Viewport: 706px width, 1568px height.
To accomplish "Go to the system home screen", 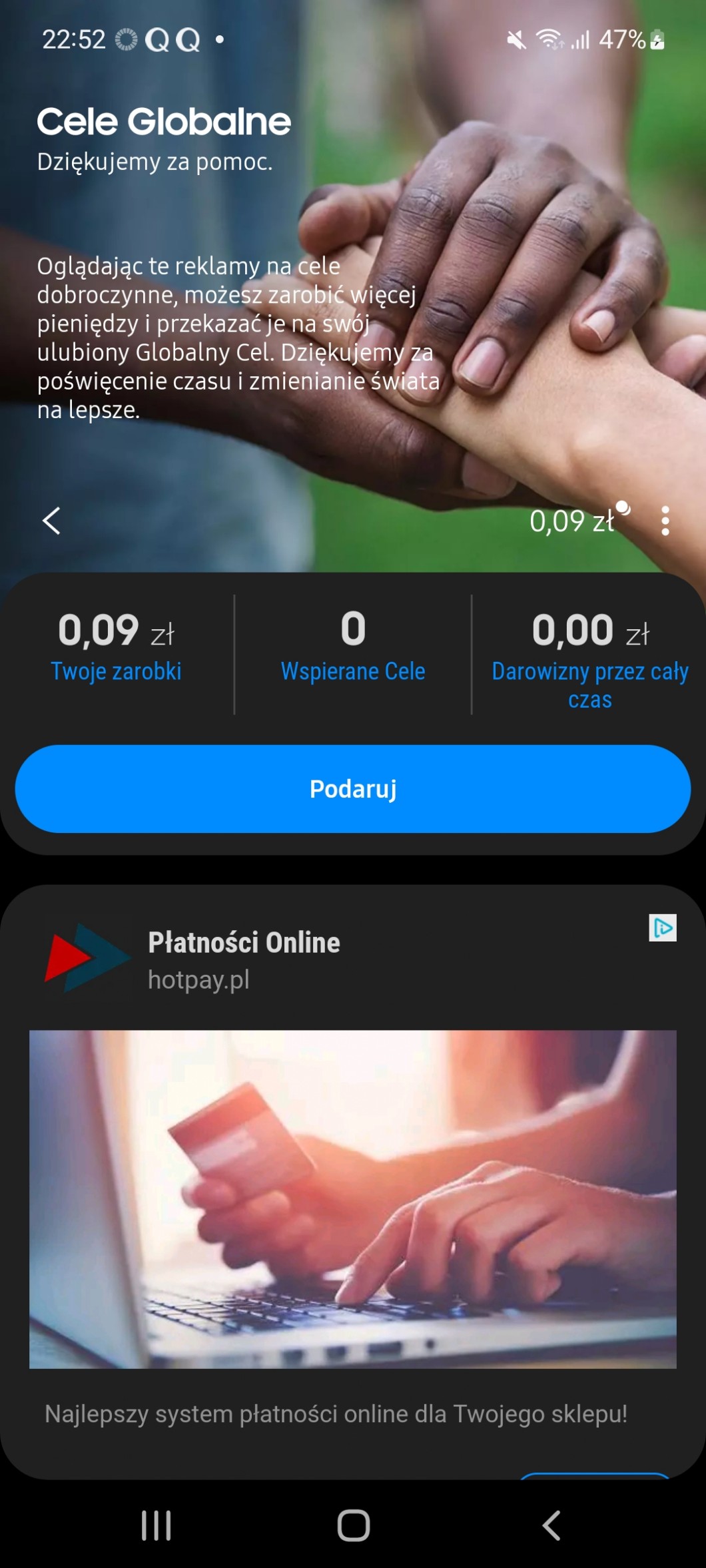I will pos(353,1525).
